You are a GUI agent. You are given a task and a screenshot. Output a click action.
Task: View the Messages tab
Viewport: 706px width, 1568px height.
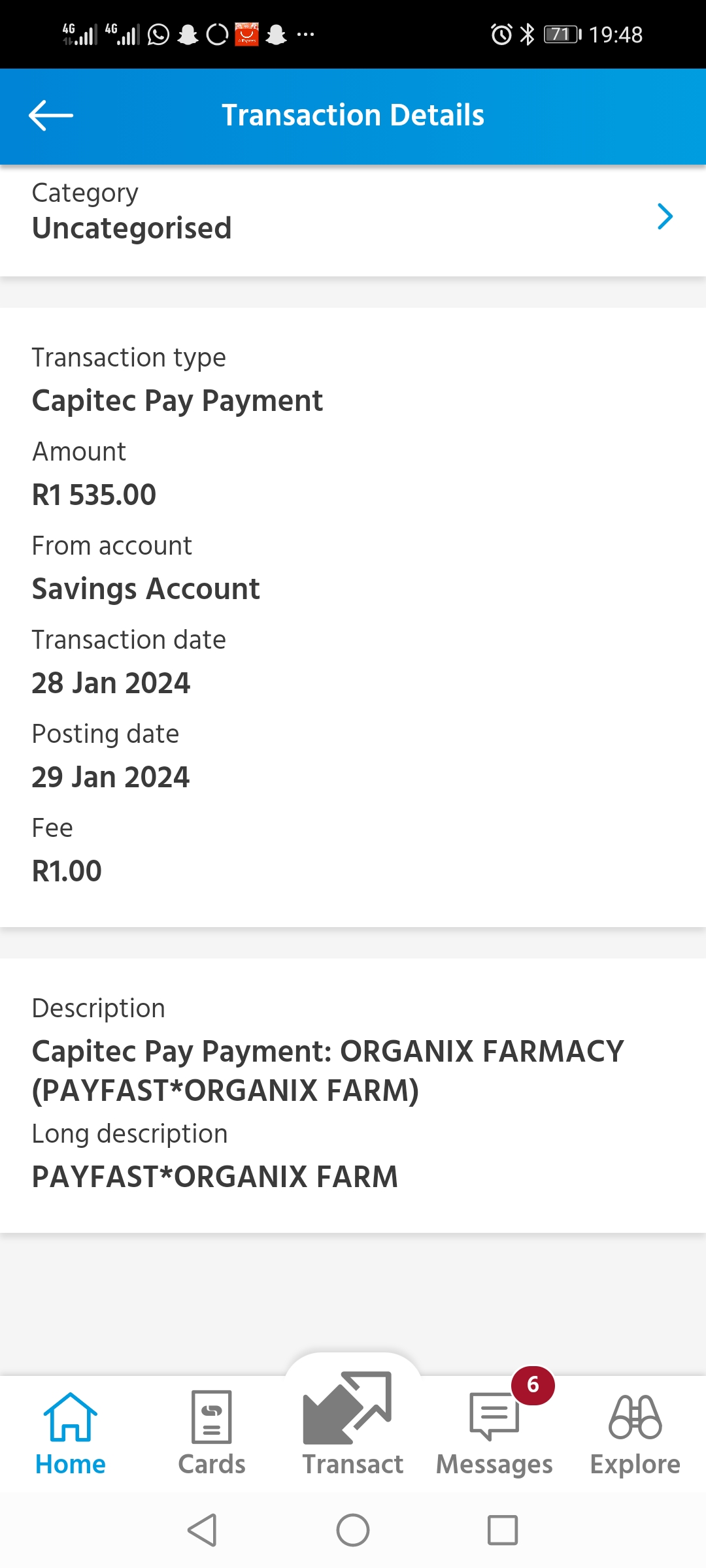click(494, 1433)
